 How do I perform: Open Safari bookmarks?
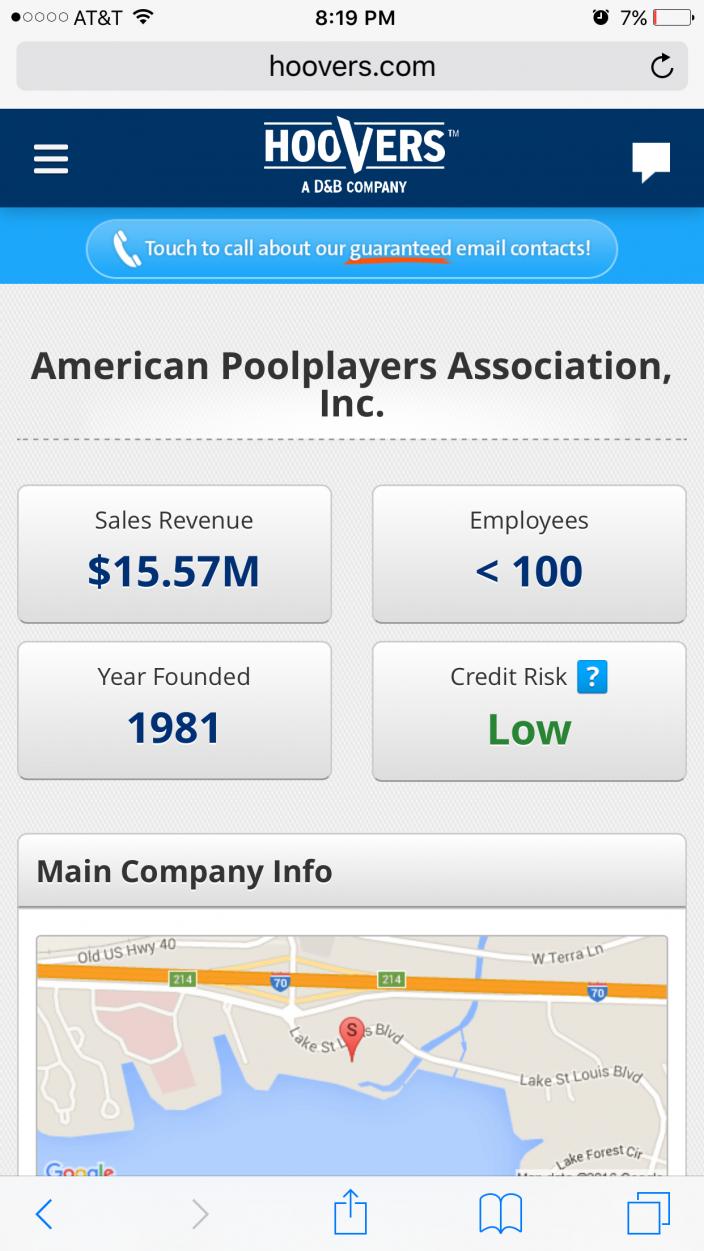coord(500,1214)
